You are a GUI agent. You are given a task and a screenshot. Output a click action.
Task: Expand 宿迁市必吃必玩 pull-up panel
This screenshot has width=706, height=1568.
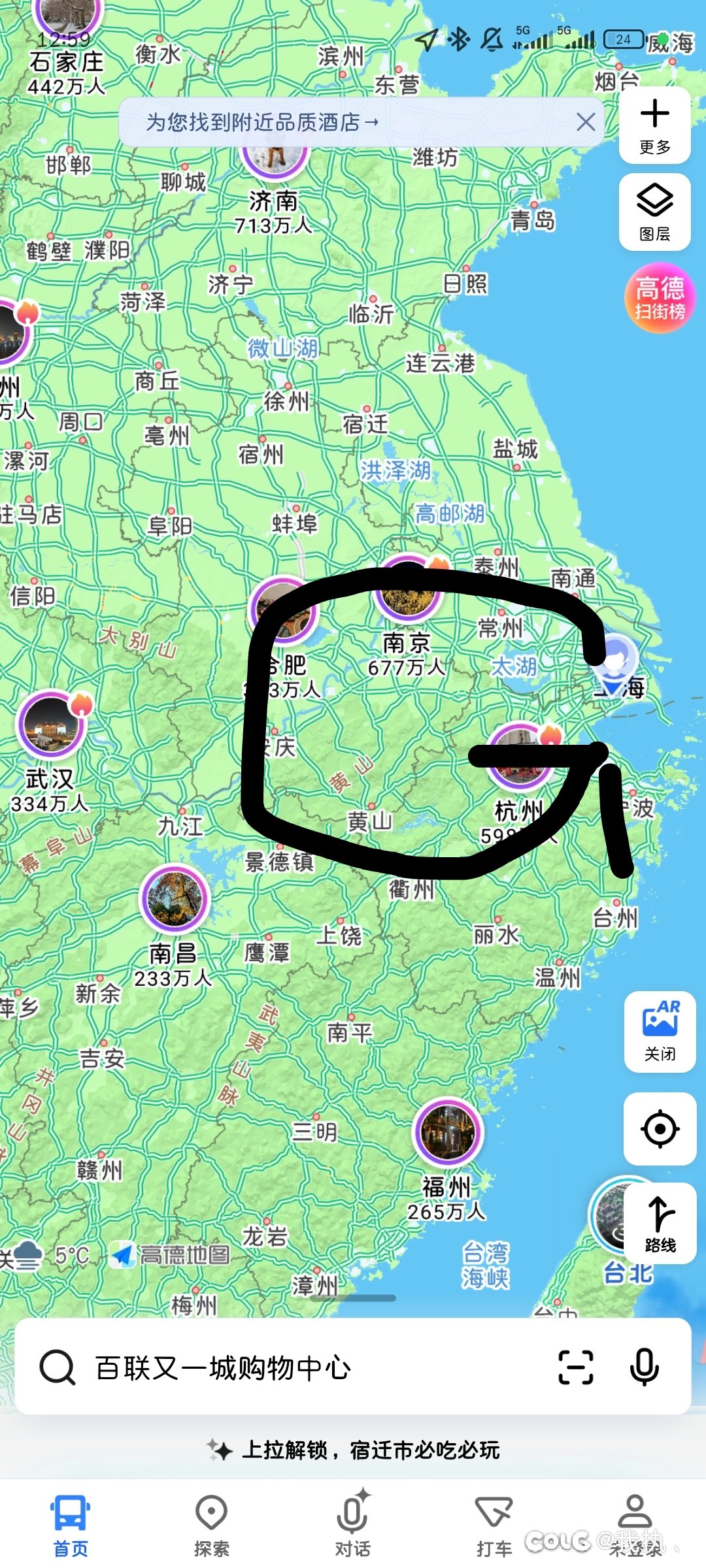tap(353, 1449)
